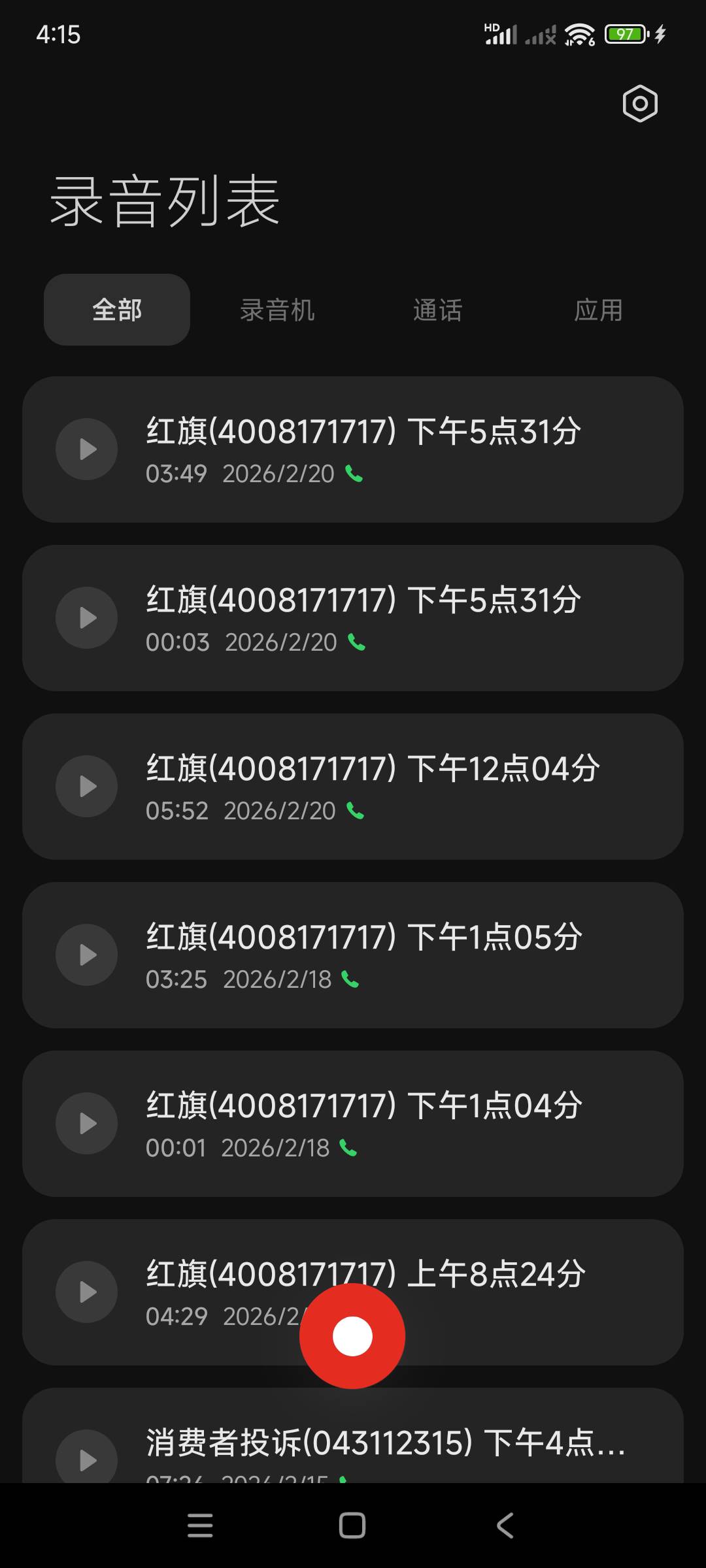Screen dimensions: 706x1568
Task: Open recent apps from the navigation bar
Action: coord(200,1526)
